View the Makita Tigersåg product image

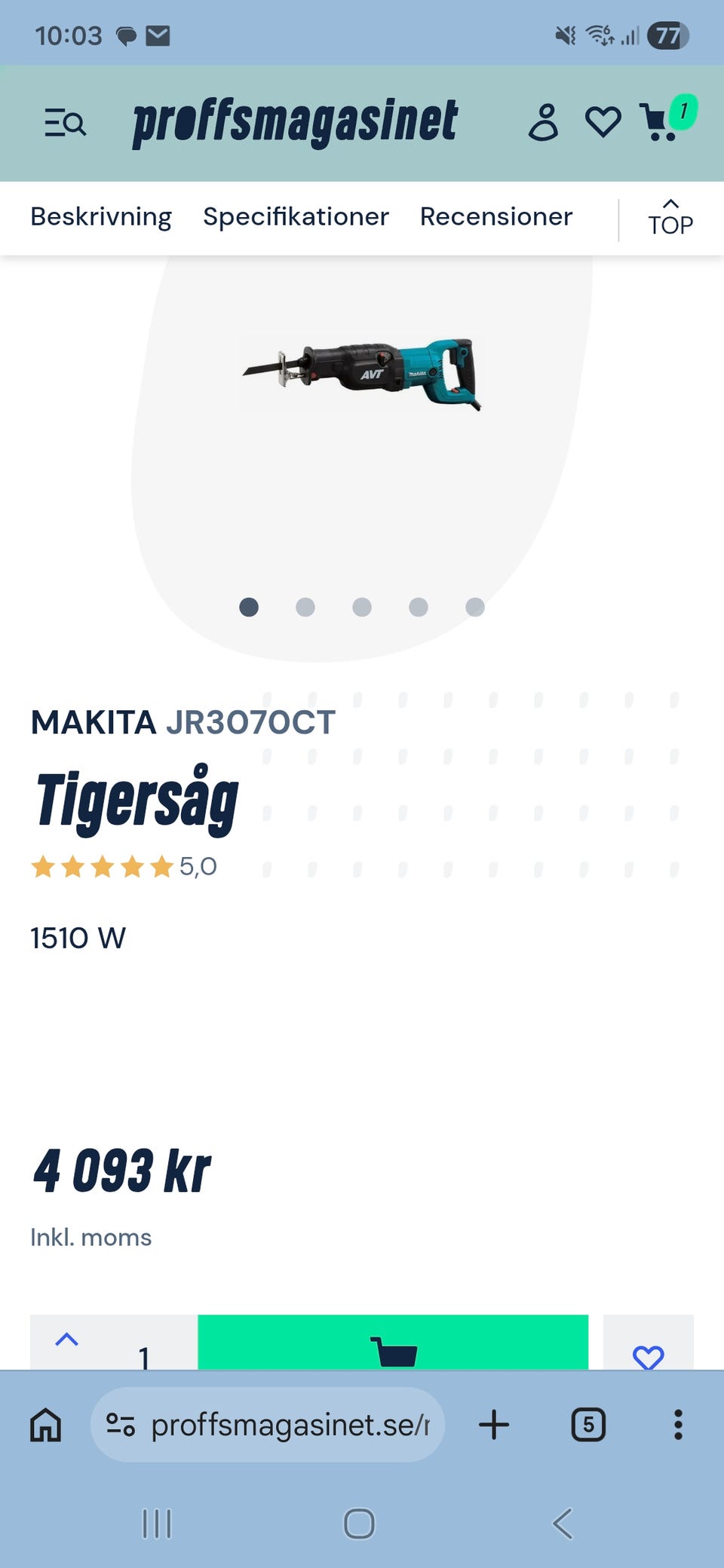pos(361,374)
